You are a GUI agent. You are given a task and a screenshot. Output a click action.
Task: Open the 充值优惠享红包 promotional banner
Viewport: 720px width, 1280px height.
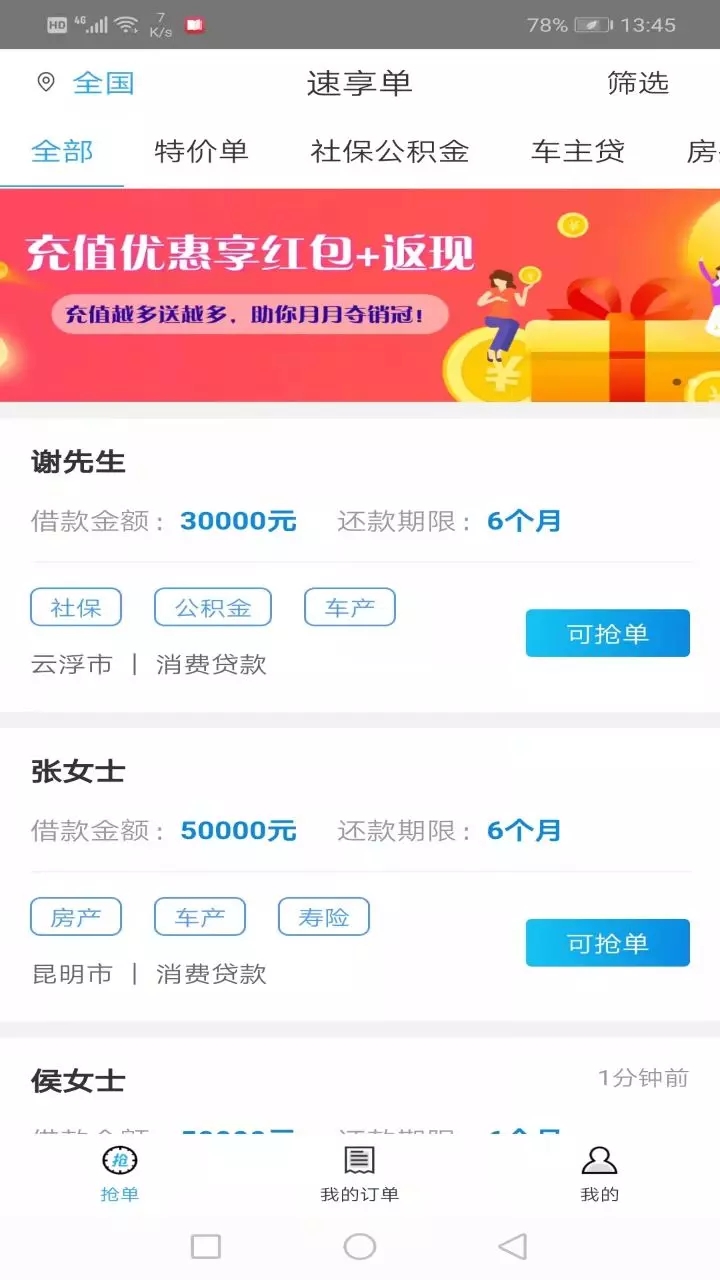(x=360, y=295)
